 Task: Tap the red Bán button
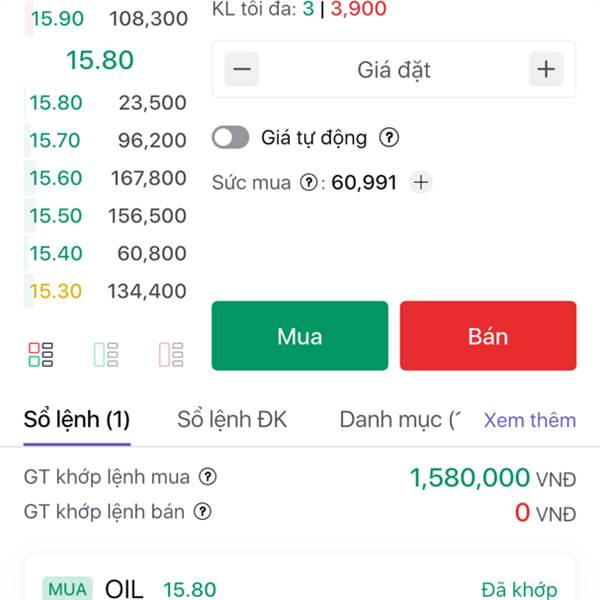click(x=487, y=336)
